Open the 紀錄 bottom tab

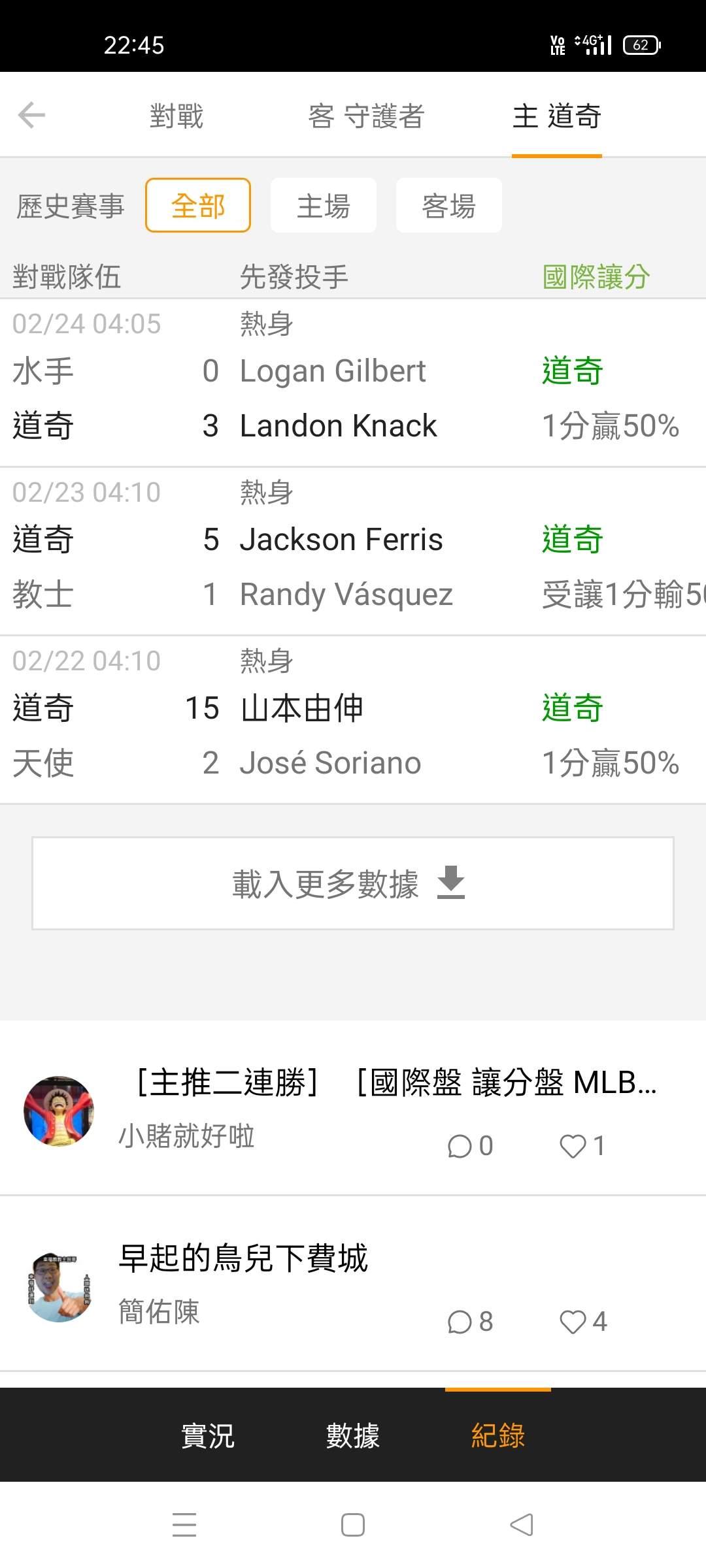pos(498,1435)
